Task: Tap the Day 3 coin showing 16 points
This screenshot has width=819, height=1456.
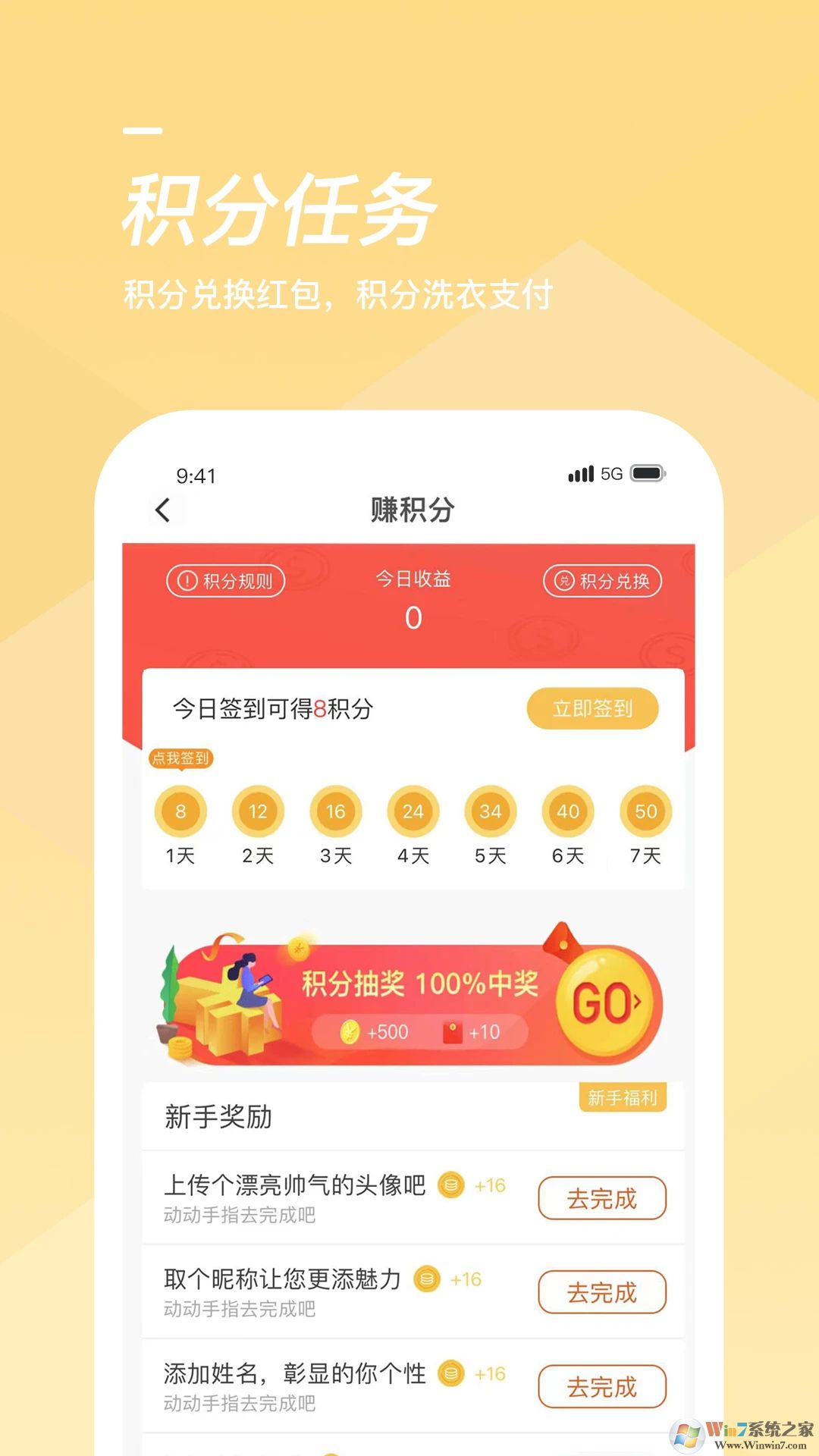Action: [x=336, y=811]
